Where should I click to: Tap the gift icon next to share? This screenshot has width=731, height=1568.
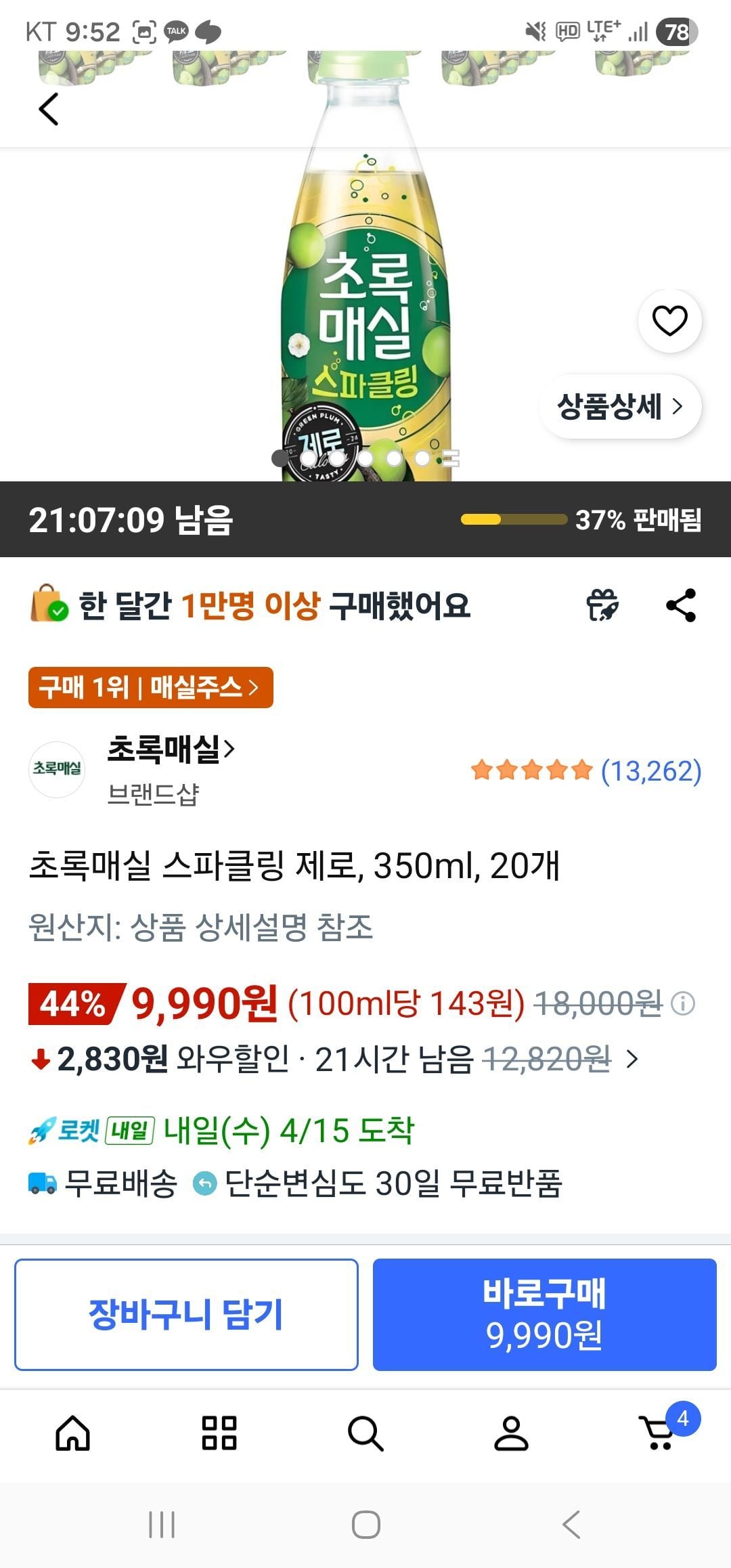pos(602,605)
